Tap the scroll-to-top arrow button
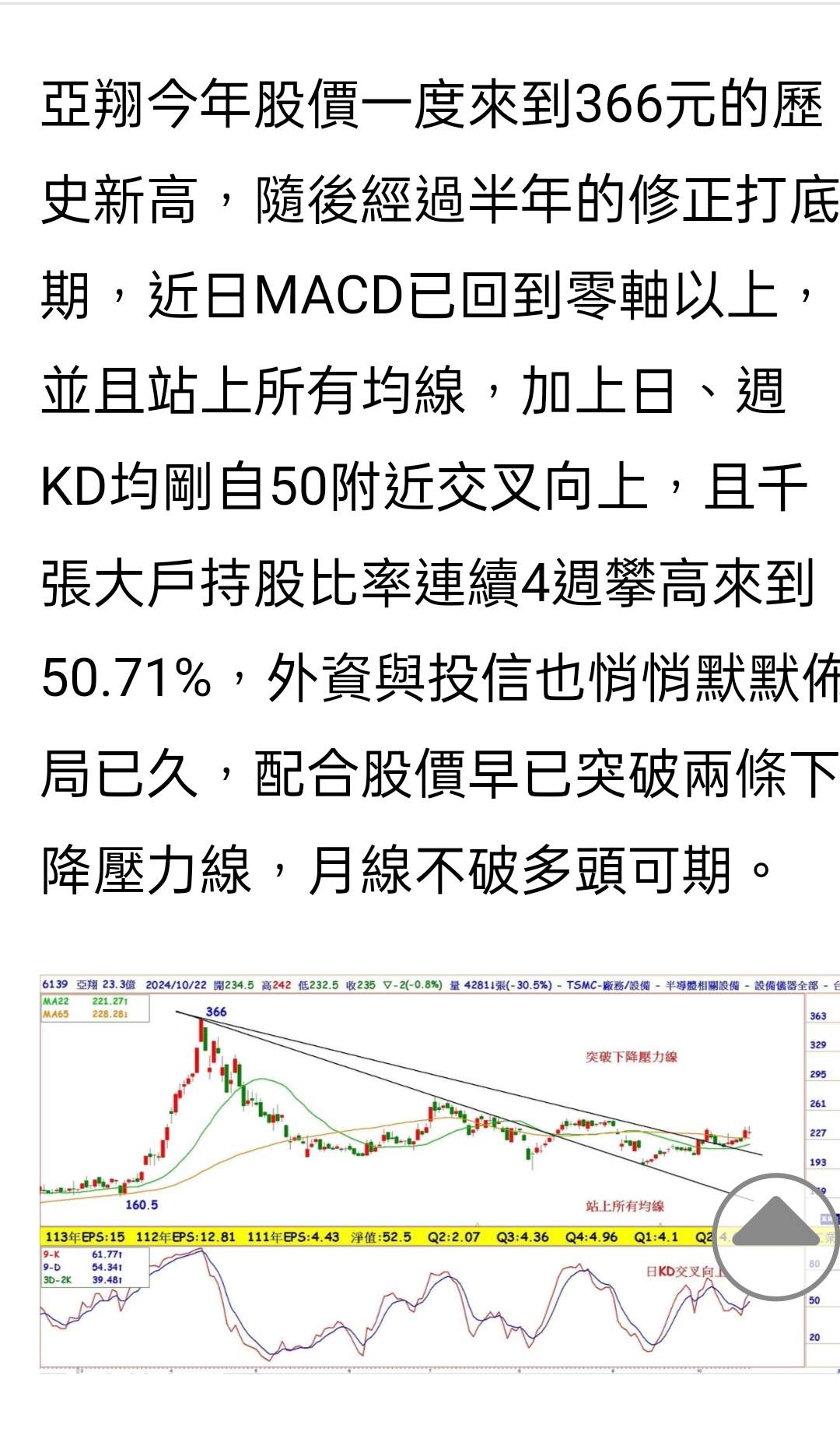This screenshot has height=1445, width=840. point(775,1236)
